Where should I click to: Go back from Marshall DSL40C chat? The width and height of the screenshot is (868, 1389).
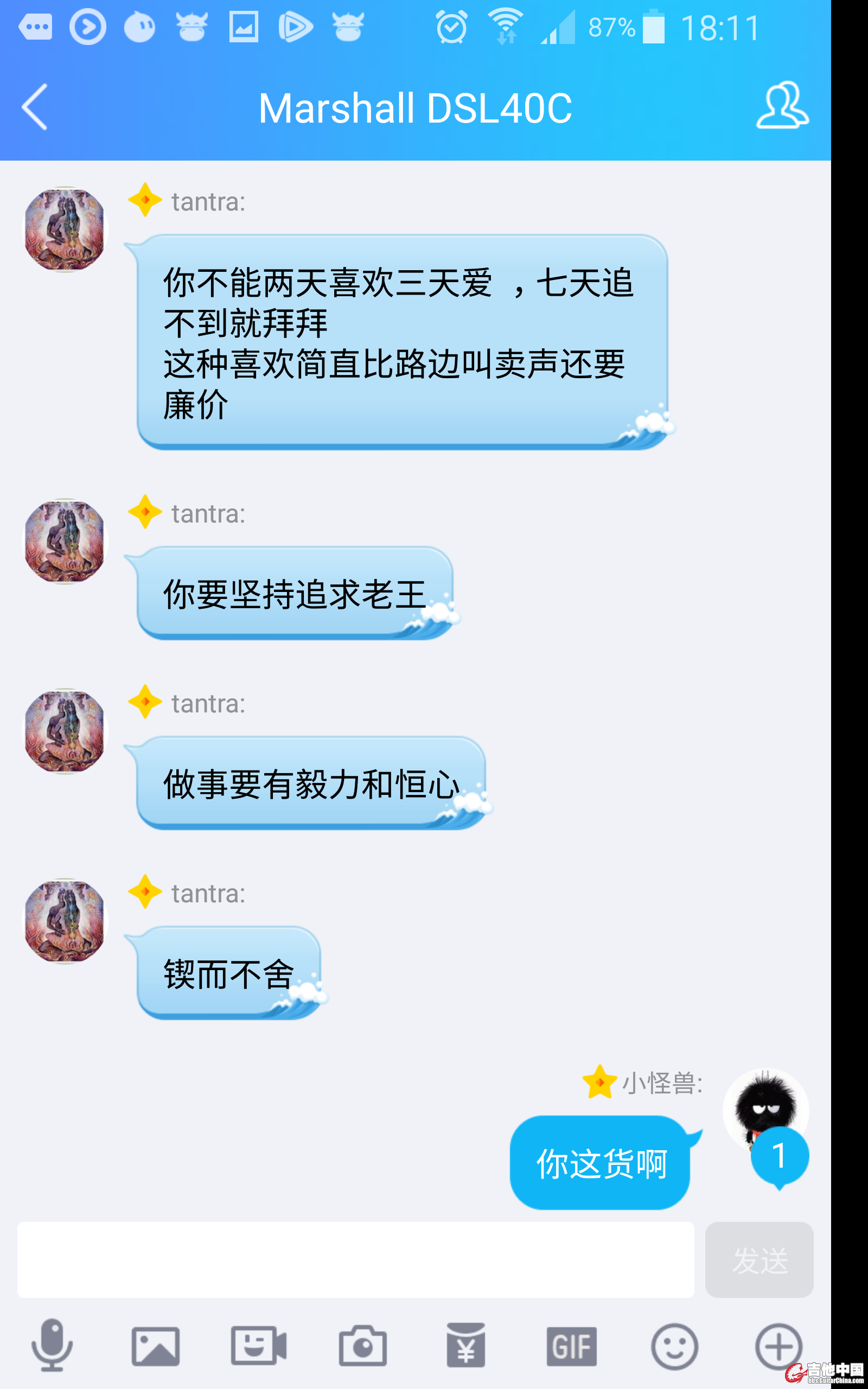pos(34,107)
